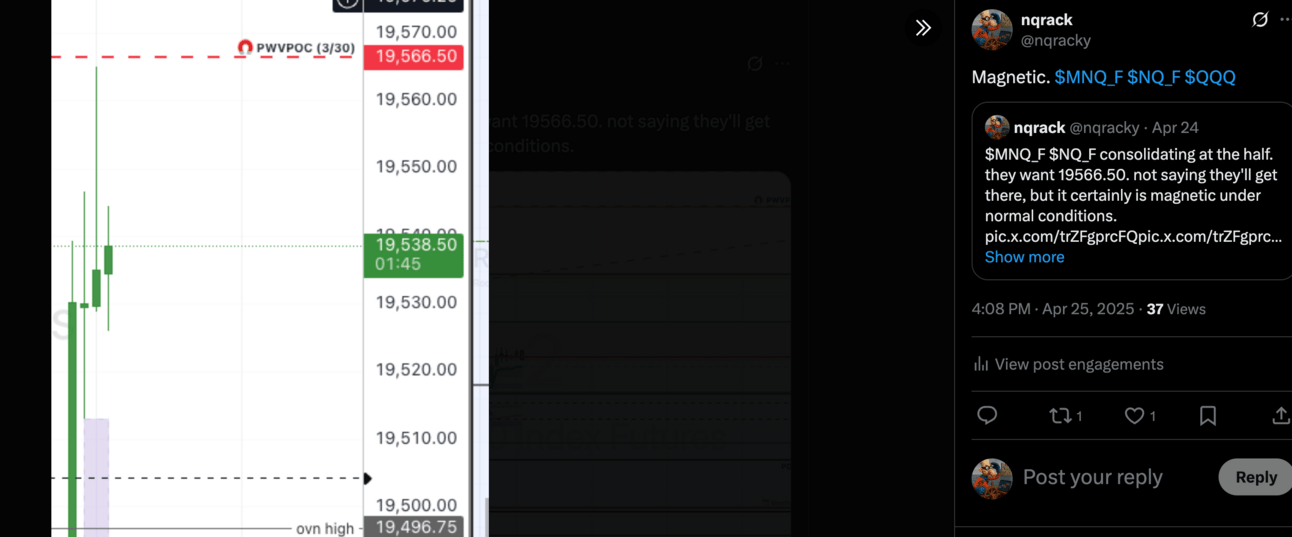Open the $NQ_F cashtag link
Image resolution: width=1292 pixels, height=537 pixels.
click(x=1153, y=77)
